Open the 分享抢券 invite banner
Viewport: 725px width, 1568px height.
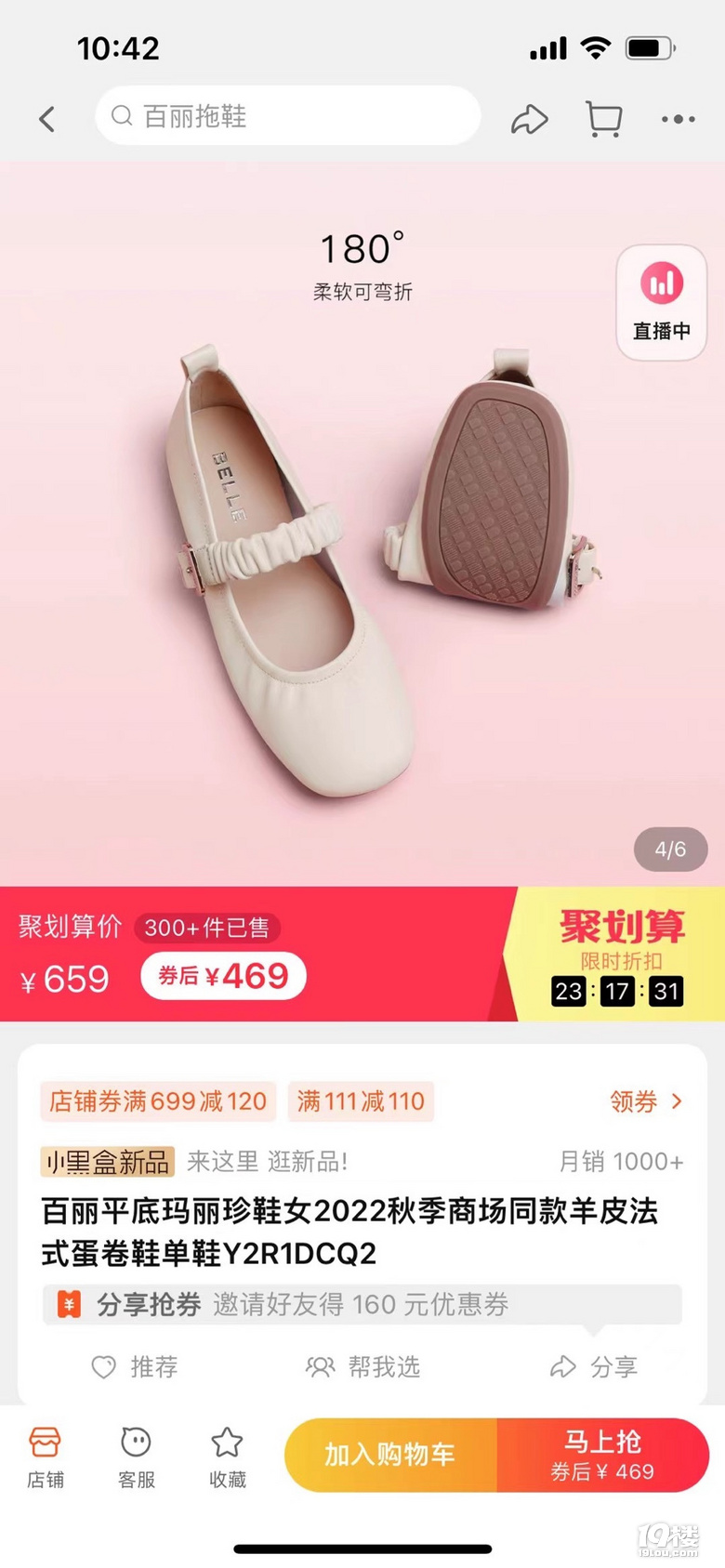point(362,1304)
